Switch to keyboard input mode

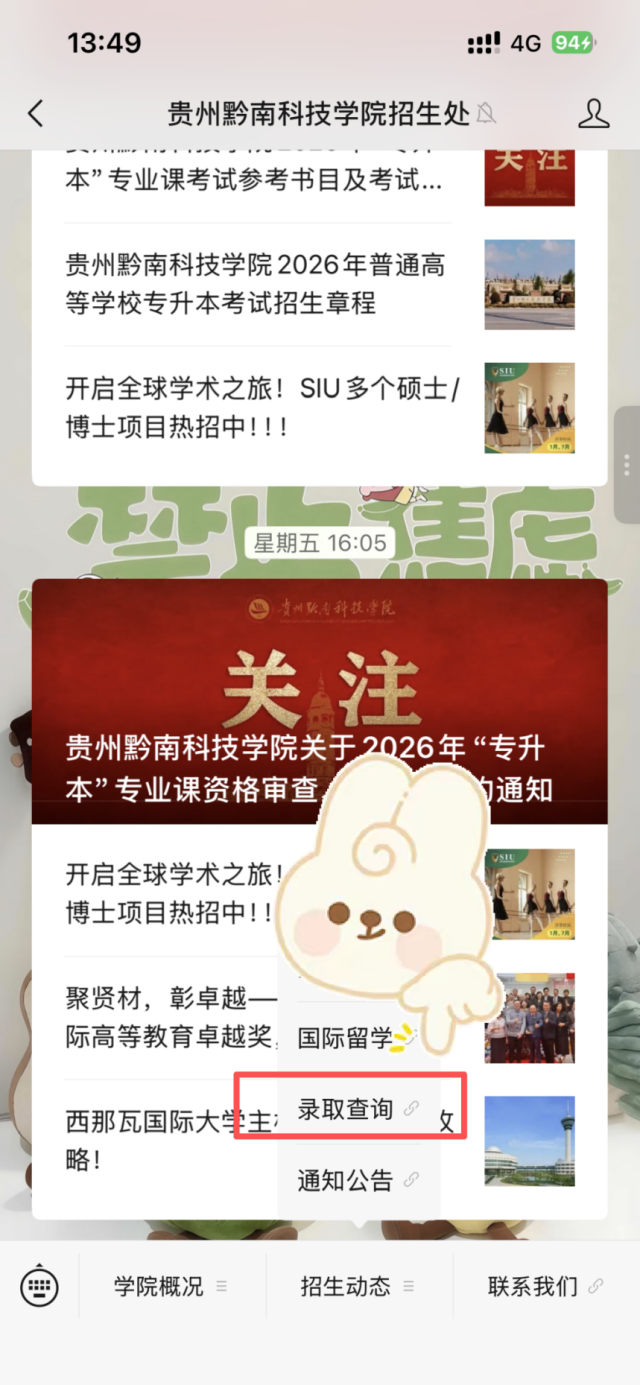40,1286
